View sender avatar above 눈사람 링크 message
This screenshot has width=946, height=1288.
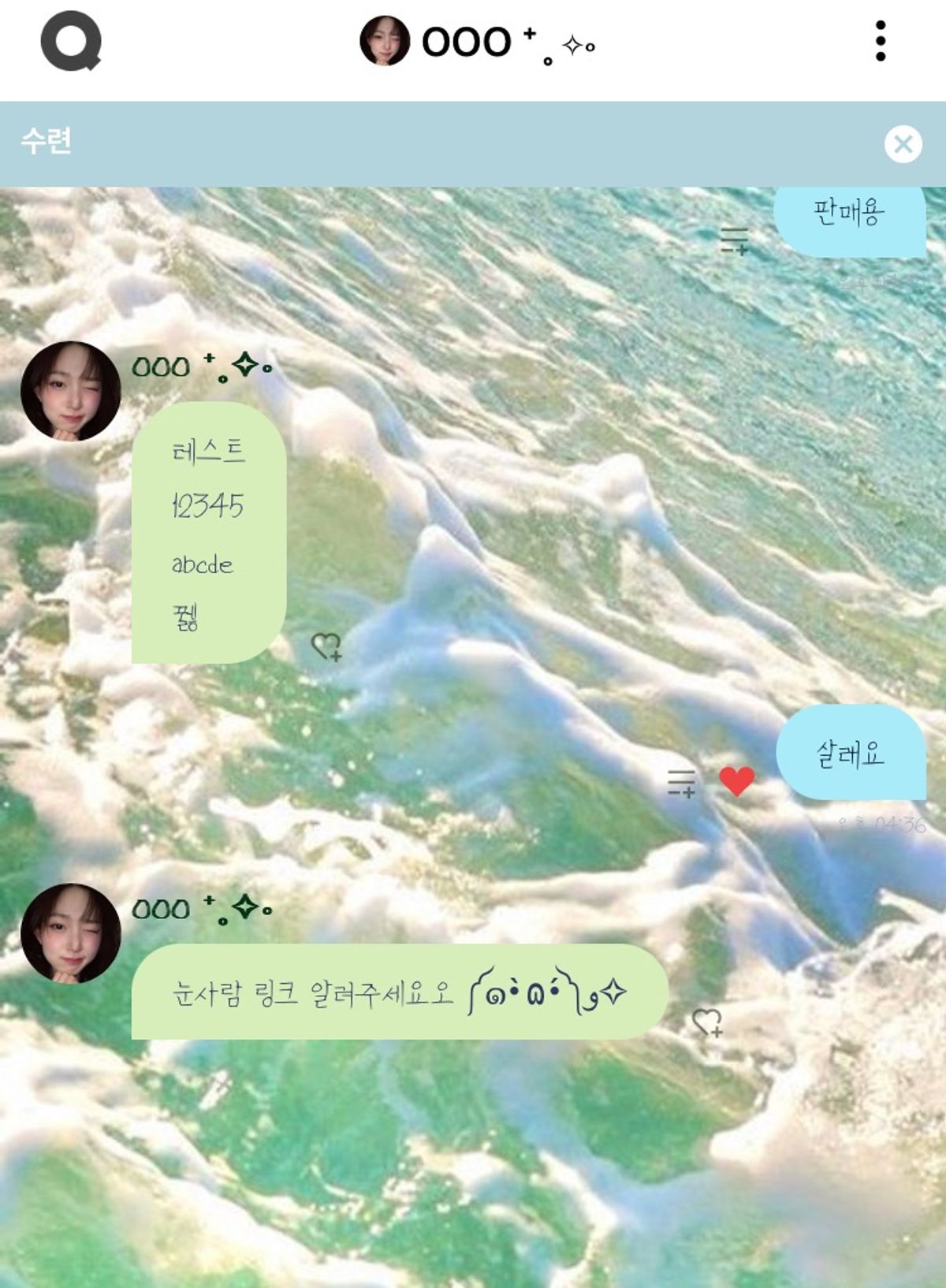click(70, 933)
